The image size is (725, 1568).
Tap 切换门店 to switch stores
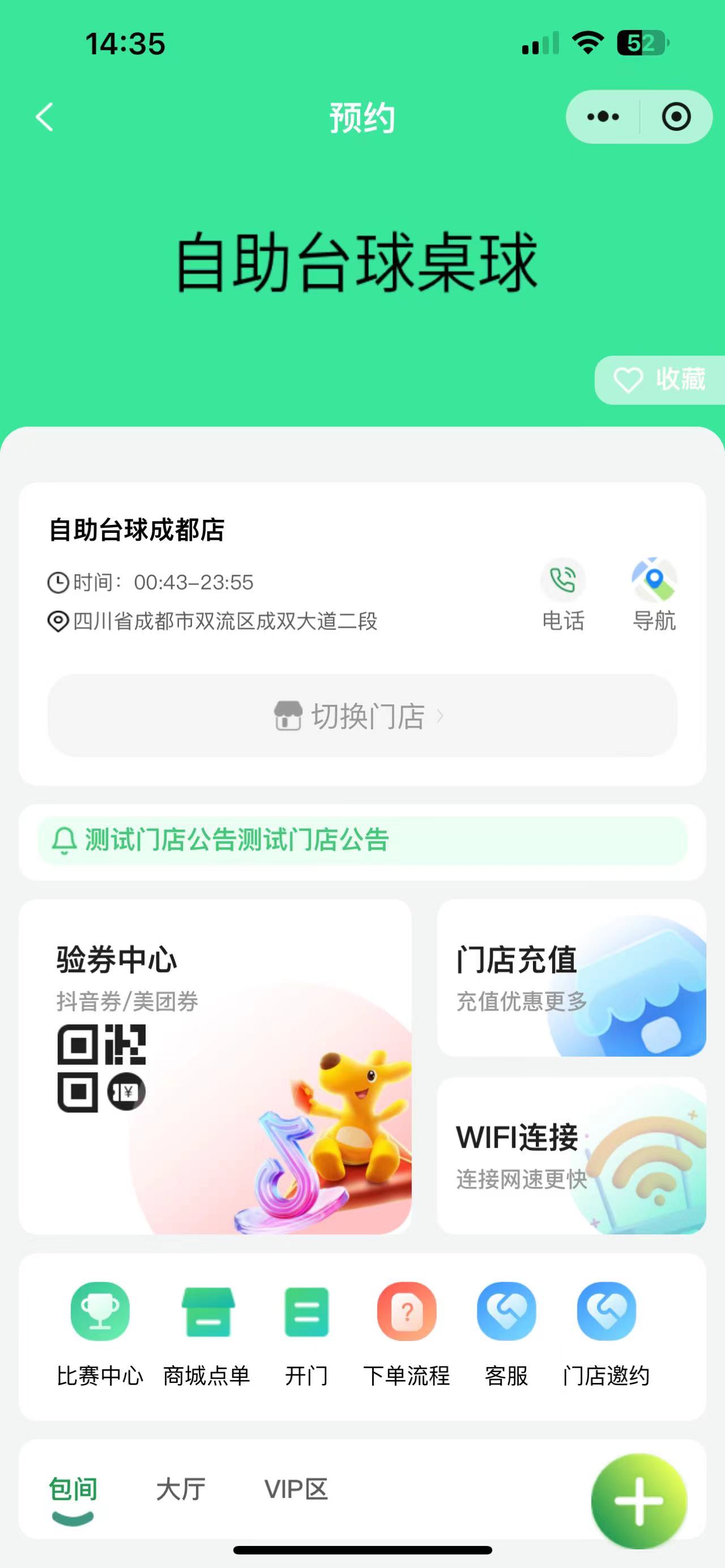click(x=362, y=716)
